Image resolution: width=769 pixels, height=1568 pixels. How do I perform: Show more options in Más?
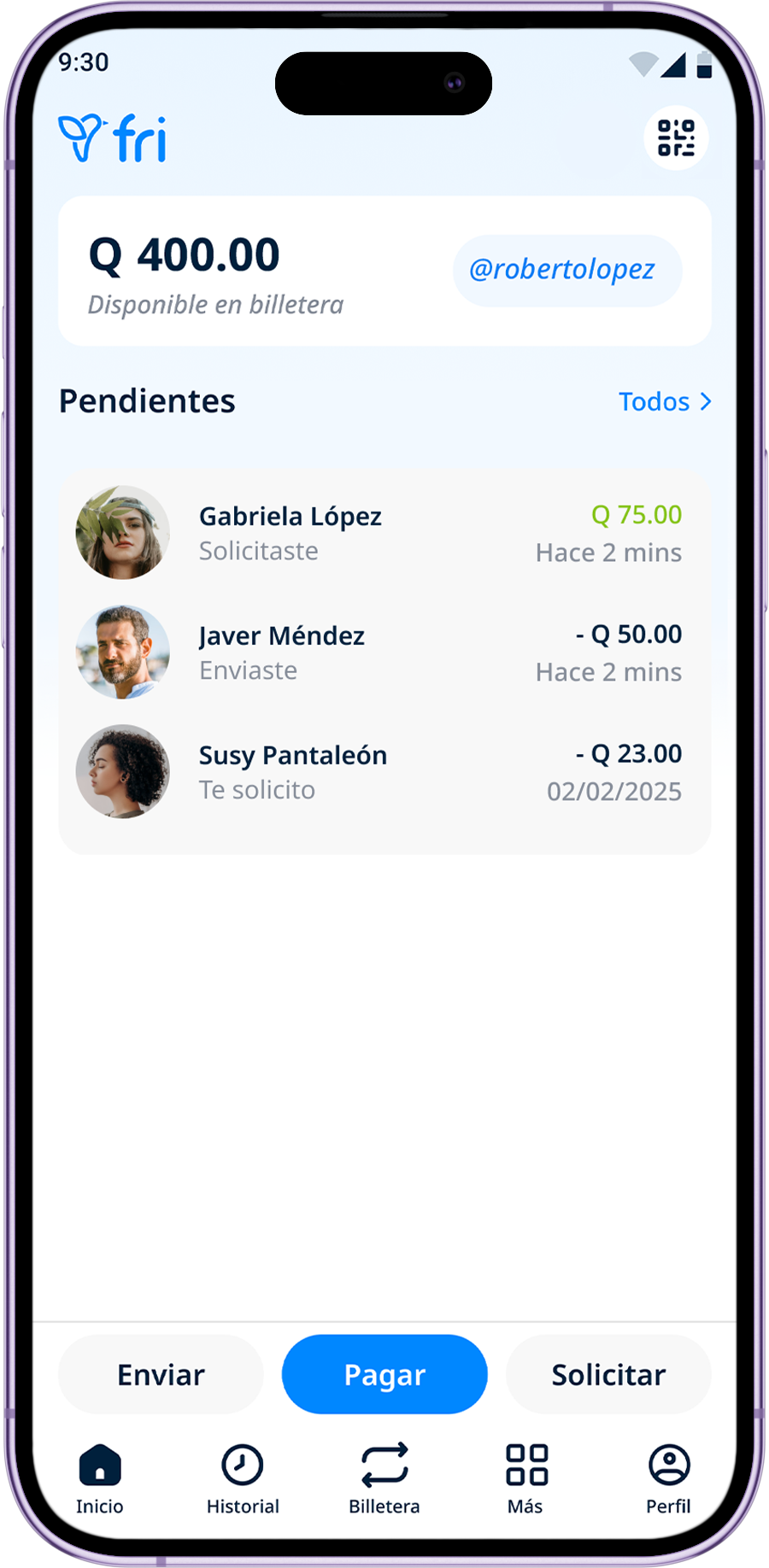pyautogui.click(x=525, y=1478)
